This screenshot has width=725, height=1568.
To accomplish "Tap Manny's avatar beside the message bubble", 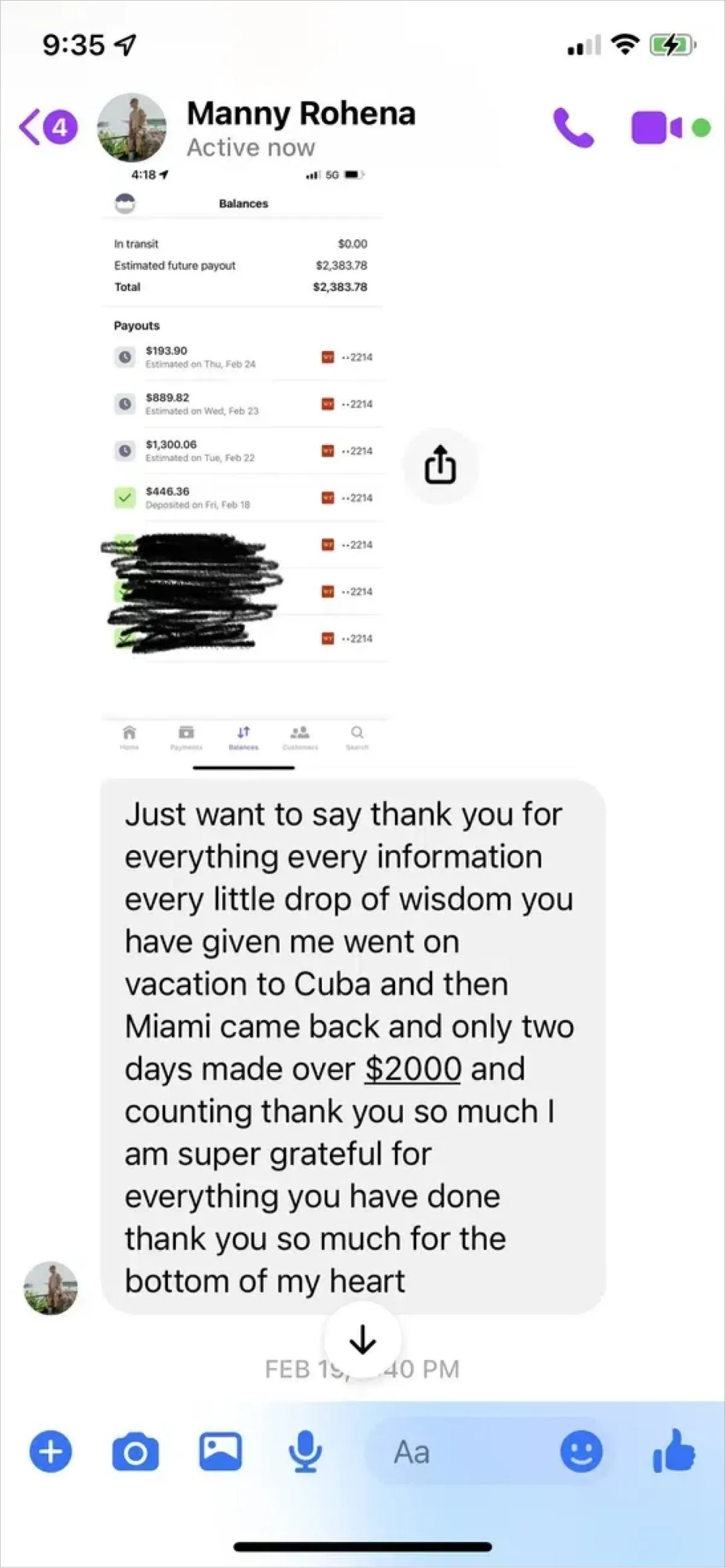I will point(51,1288).
